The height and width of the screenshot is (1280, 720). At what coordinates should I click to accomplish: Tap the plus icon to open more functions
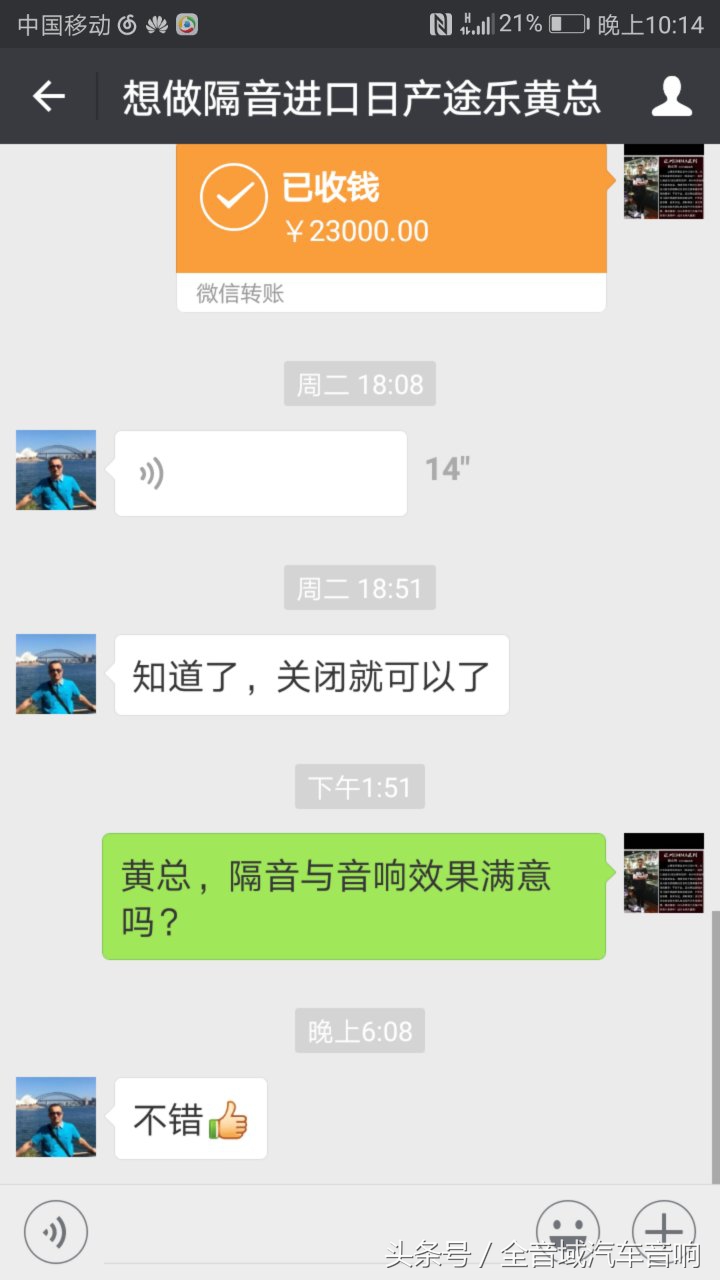click(x=664, y=1231)
